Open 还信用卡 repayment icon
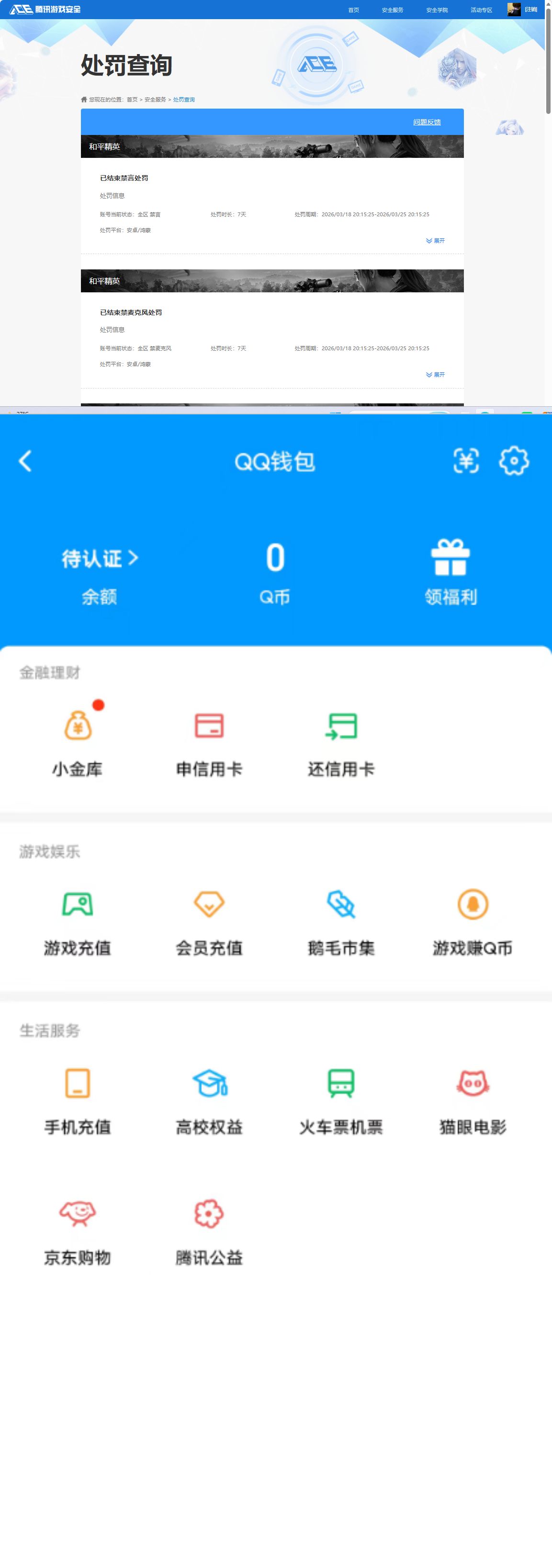The width and height of the screenshot is (552, 1568). click(x=340, y=737)
